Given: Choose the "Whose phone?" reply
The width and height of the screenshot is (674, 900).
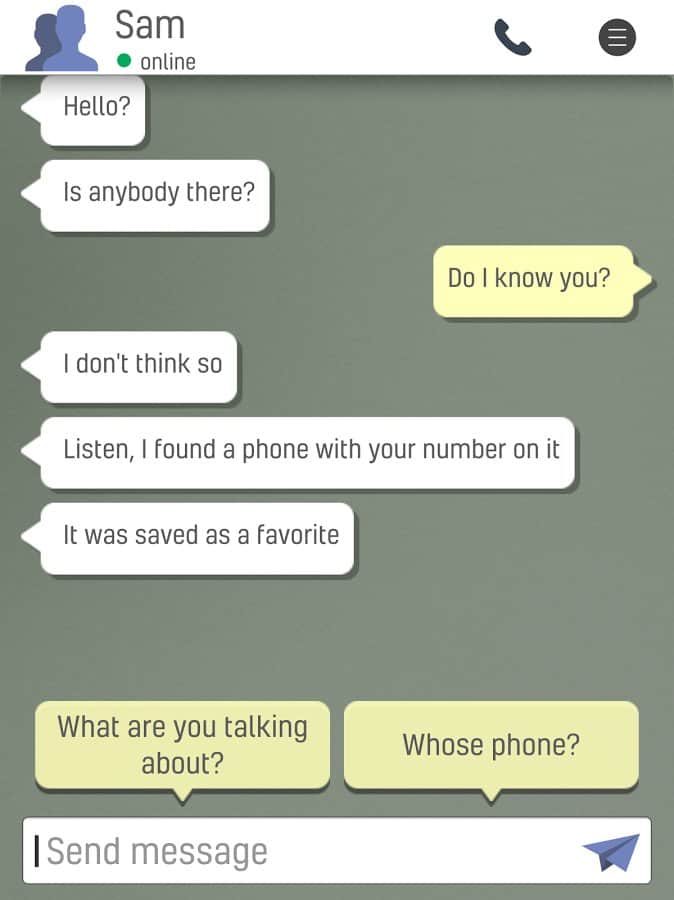Looking at the screenshot, I should [490, 745].
